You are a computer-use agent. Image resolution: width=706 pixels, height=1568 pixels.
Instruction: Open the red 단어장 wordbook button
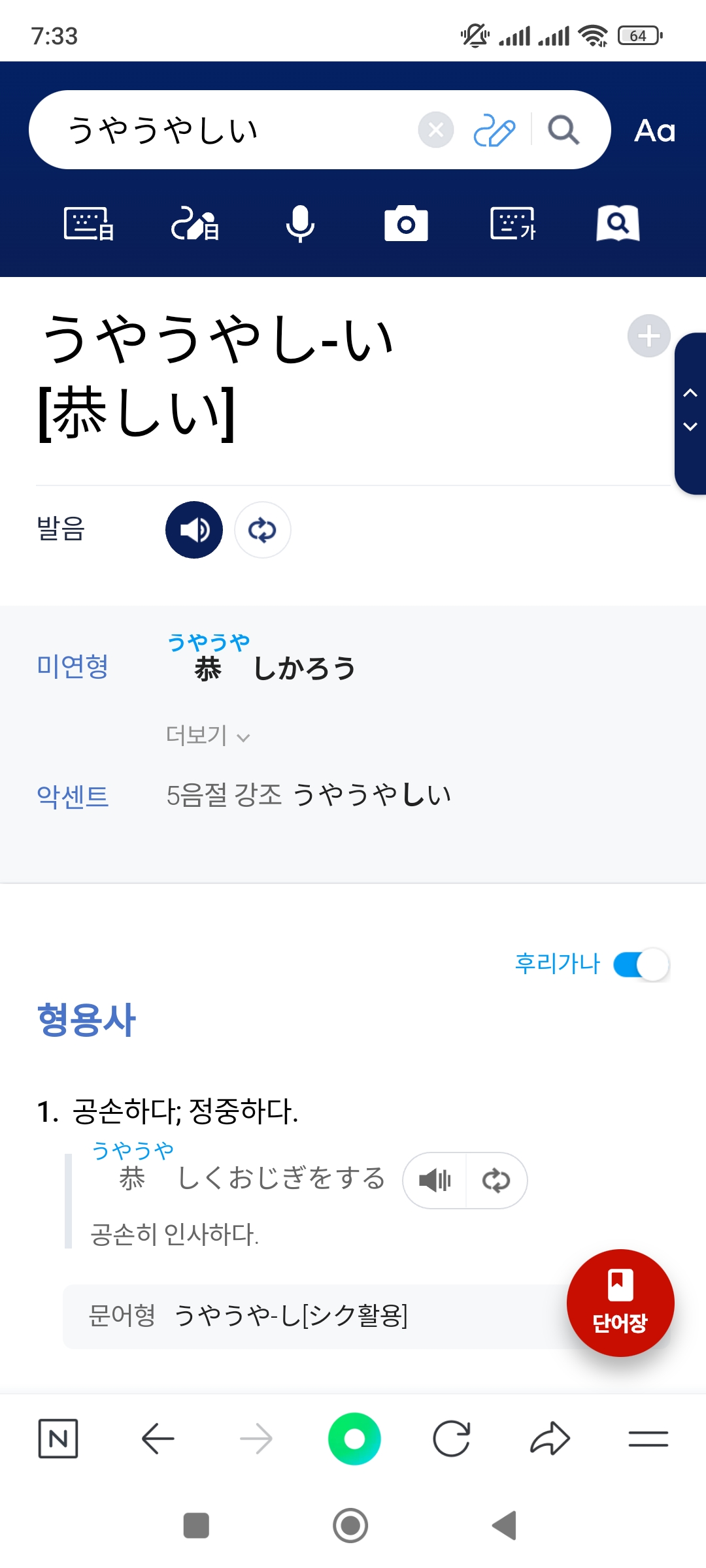pos(620,1303)
